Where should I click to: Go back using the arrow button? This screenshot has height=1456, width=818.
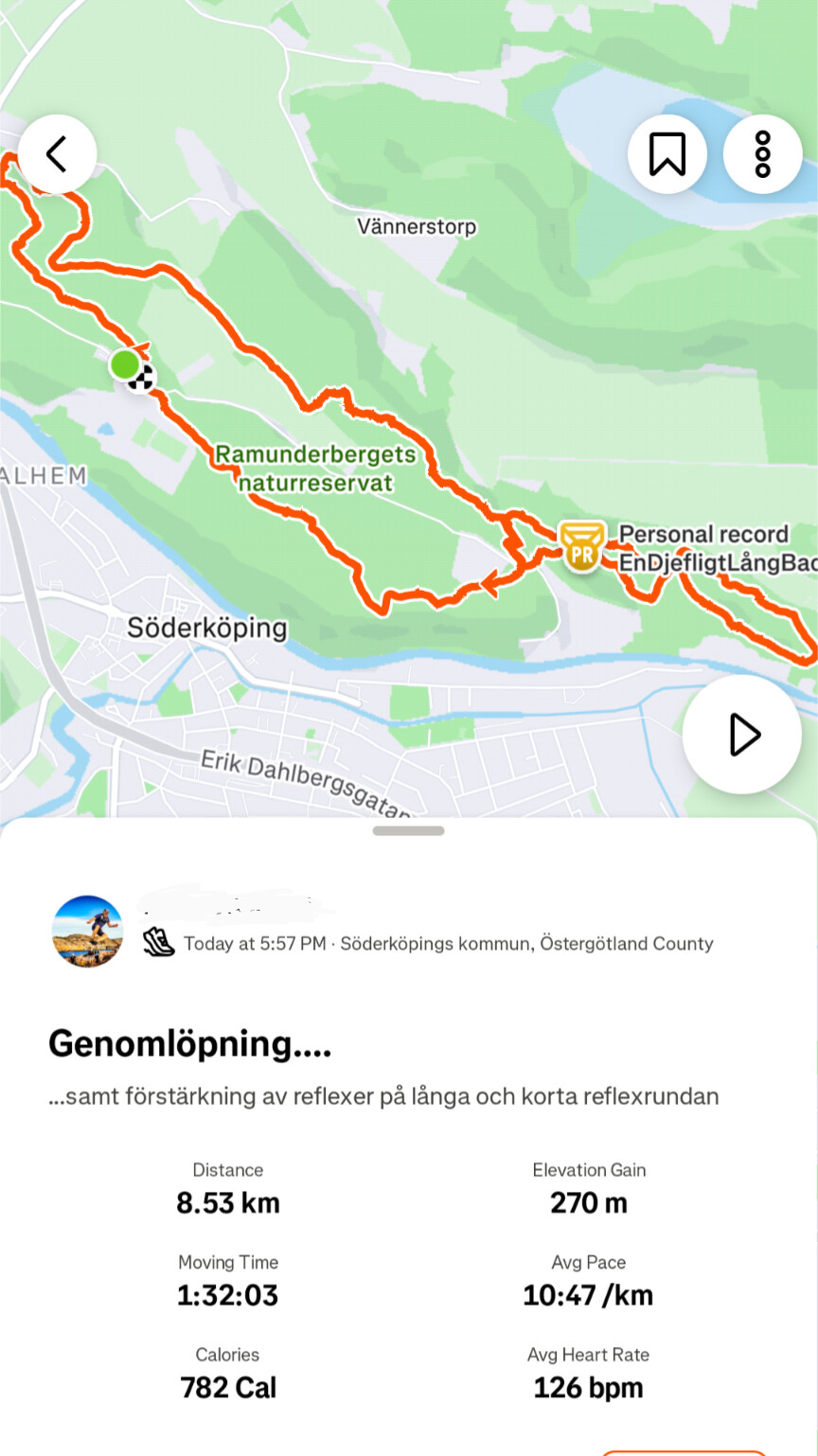(57, 154)
